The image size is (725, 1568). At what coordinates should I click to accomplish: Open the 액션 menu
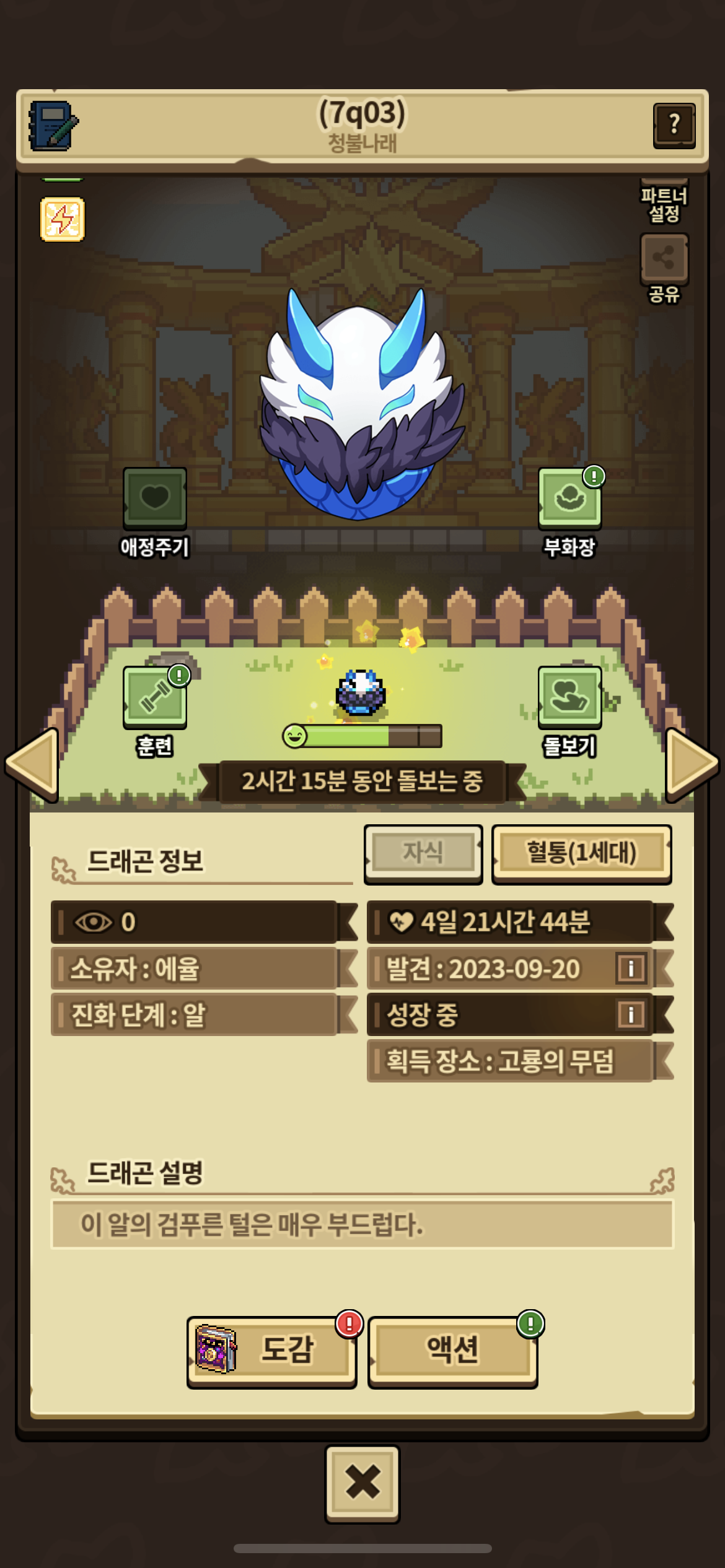(x=452, y=1350)
